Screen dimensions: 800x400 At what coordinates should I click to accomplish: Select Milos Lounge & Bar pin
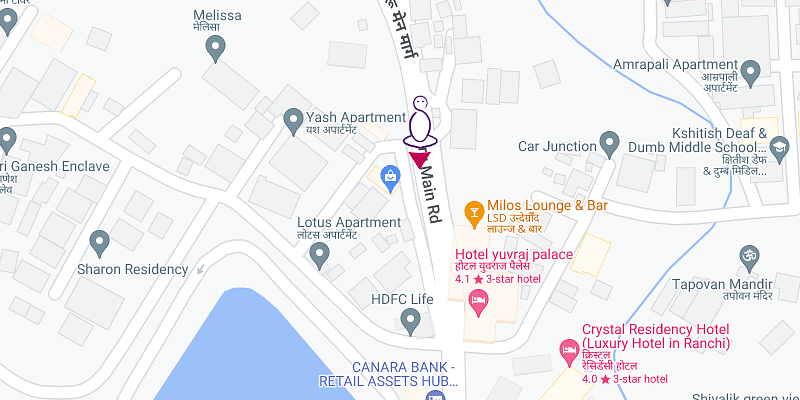[474, 210]
